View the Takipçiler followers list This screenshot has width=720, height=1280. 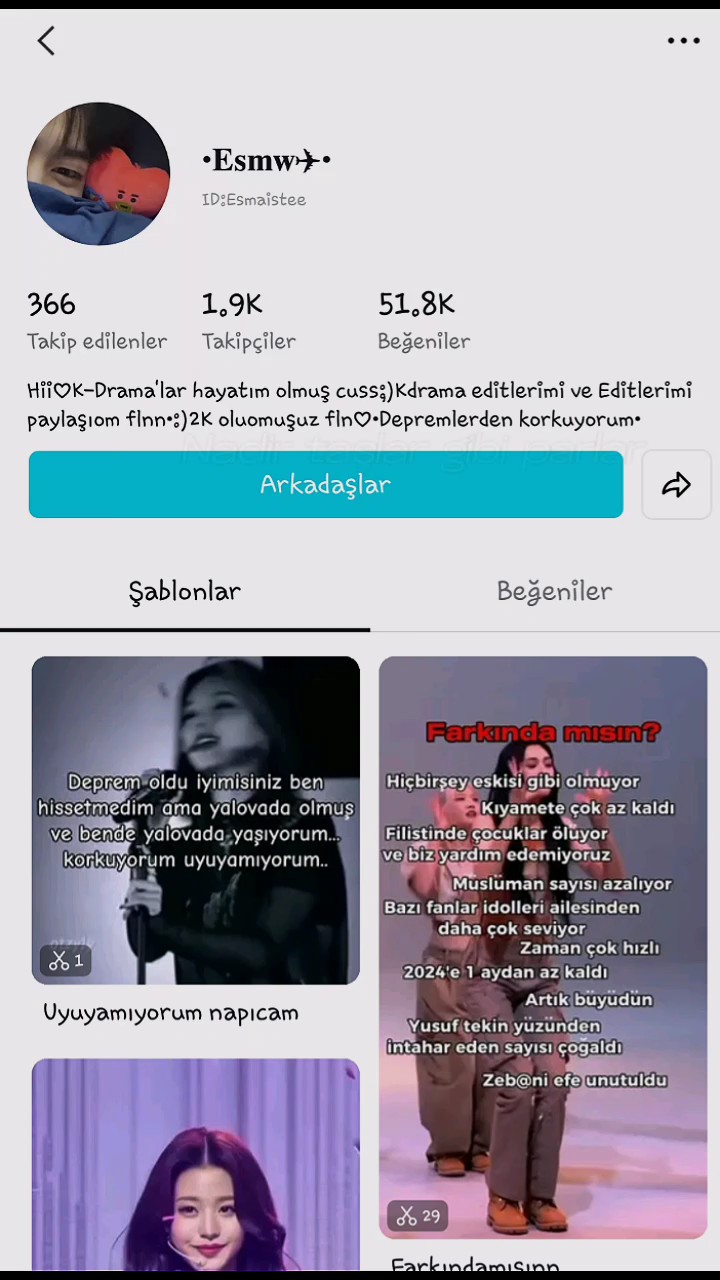pyautogui.click(x=249, y=321)
